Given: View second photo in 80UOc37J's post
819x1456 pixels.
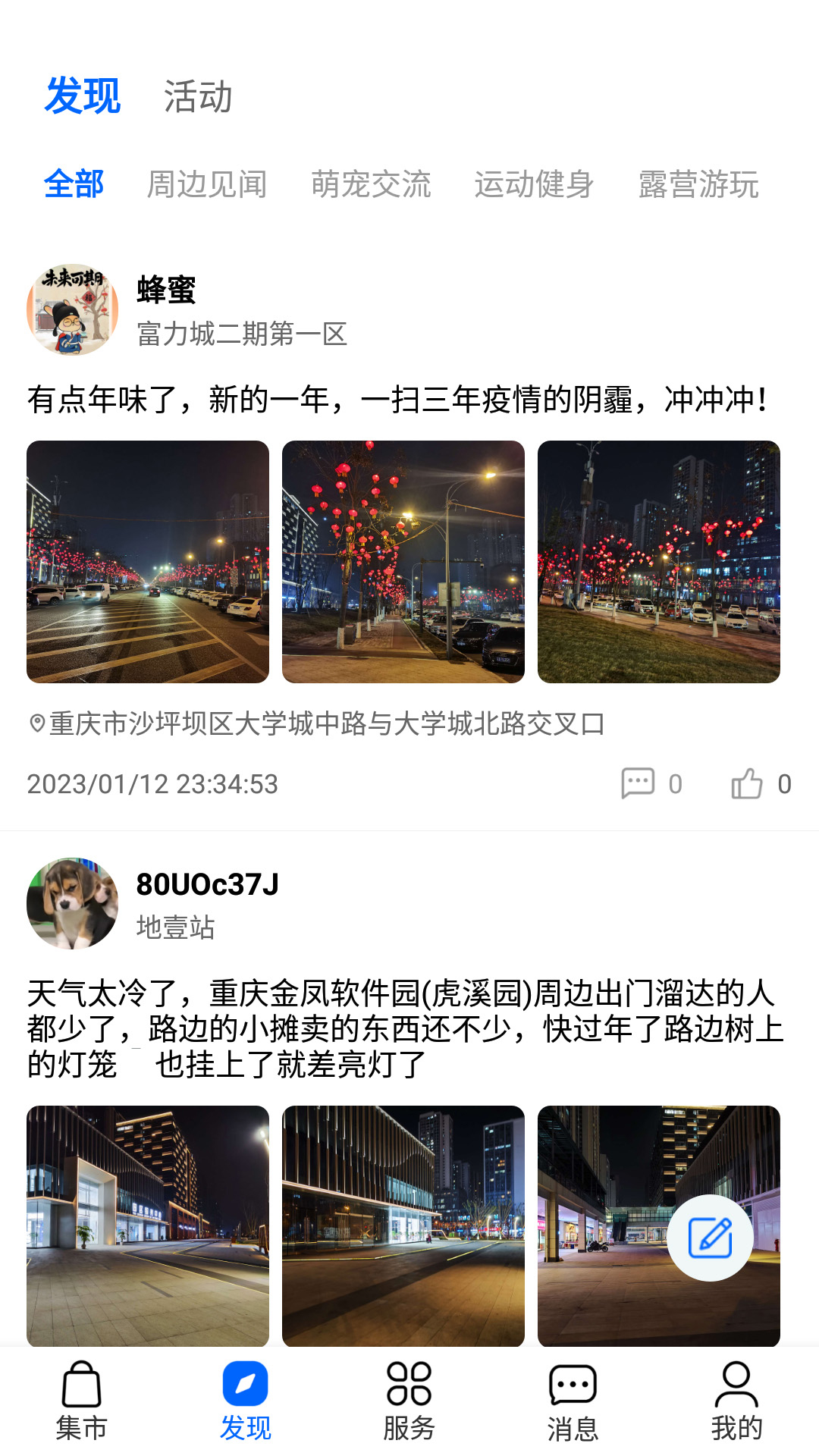Looking at the screenshot, I should [x=403, y=1225].
